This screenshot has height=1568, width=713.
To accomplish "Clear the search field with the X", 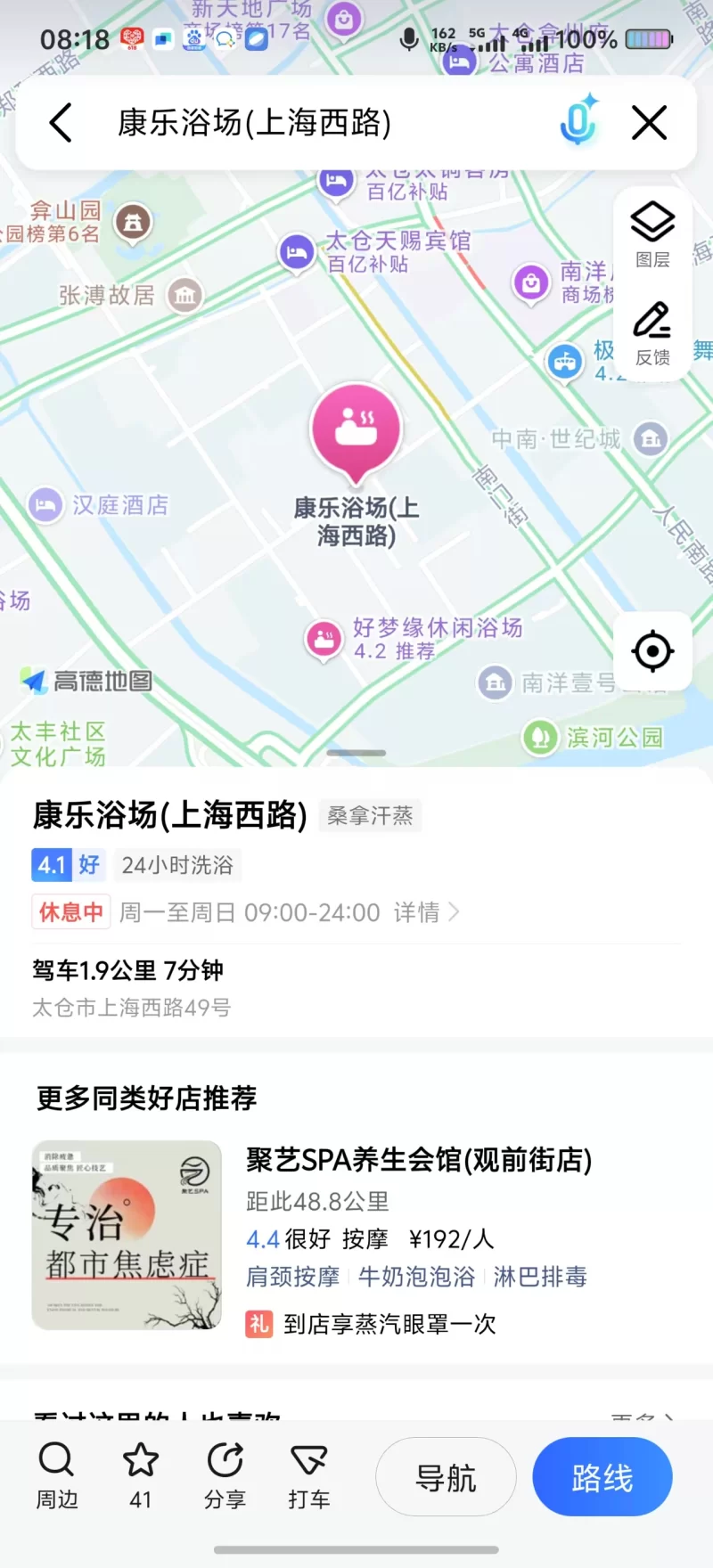I will coord(650,123).
